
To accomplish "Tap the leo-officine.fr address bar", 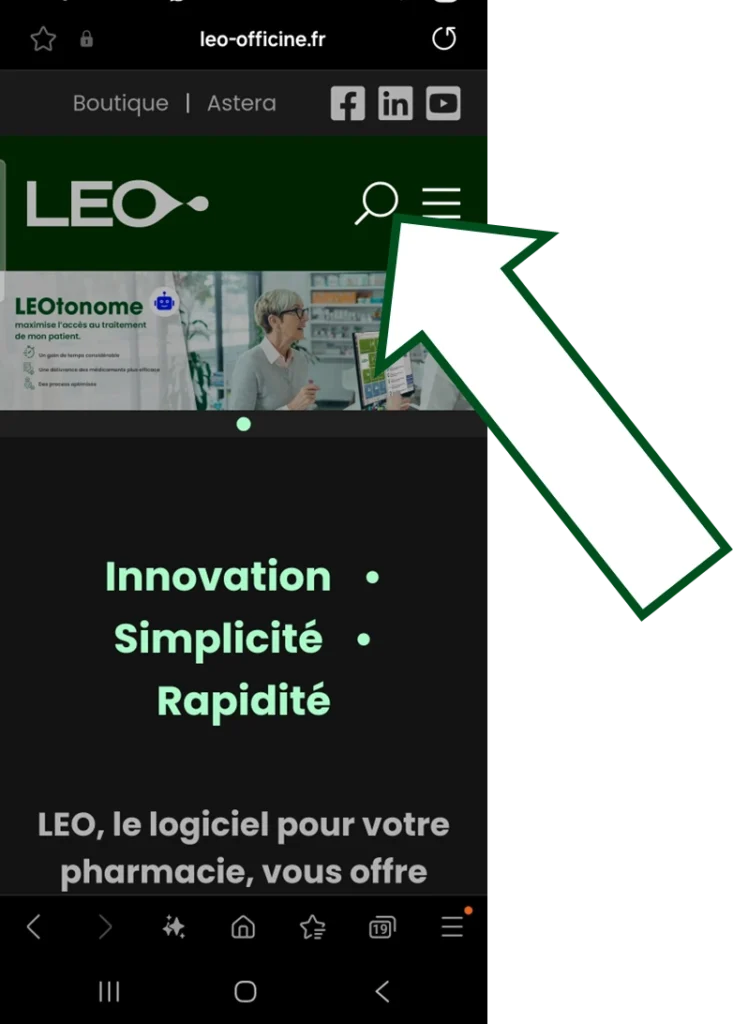I will pos(263,39).
